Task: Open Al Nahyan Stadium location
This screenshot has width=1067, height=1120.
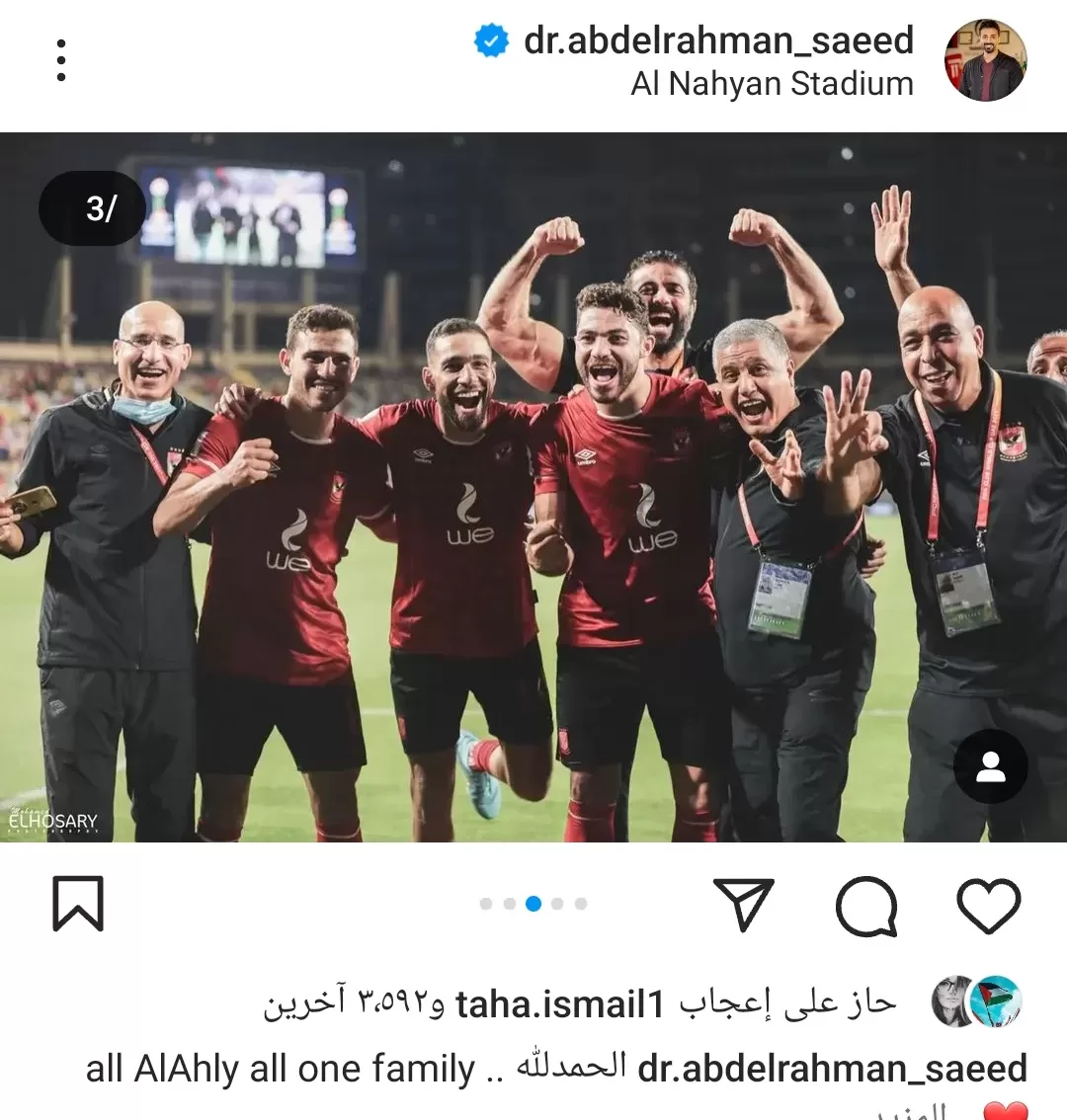Action: coord(772,85)
